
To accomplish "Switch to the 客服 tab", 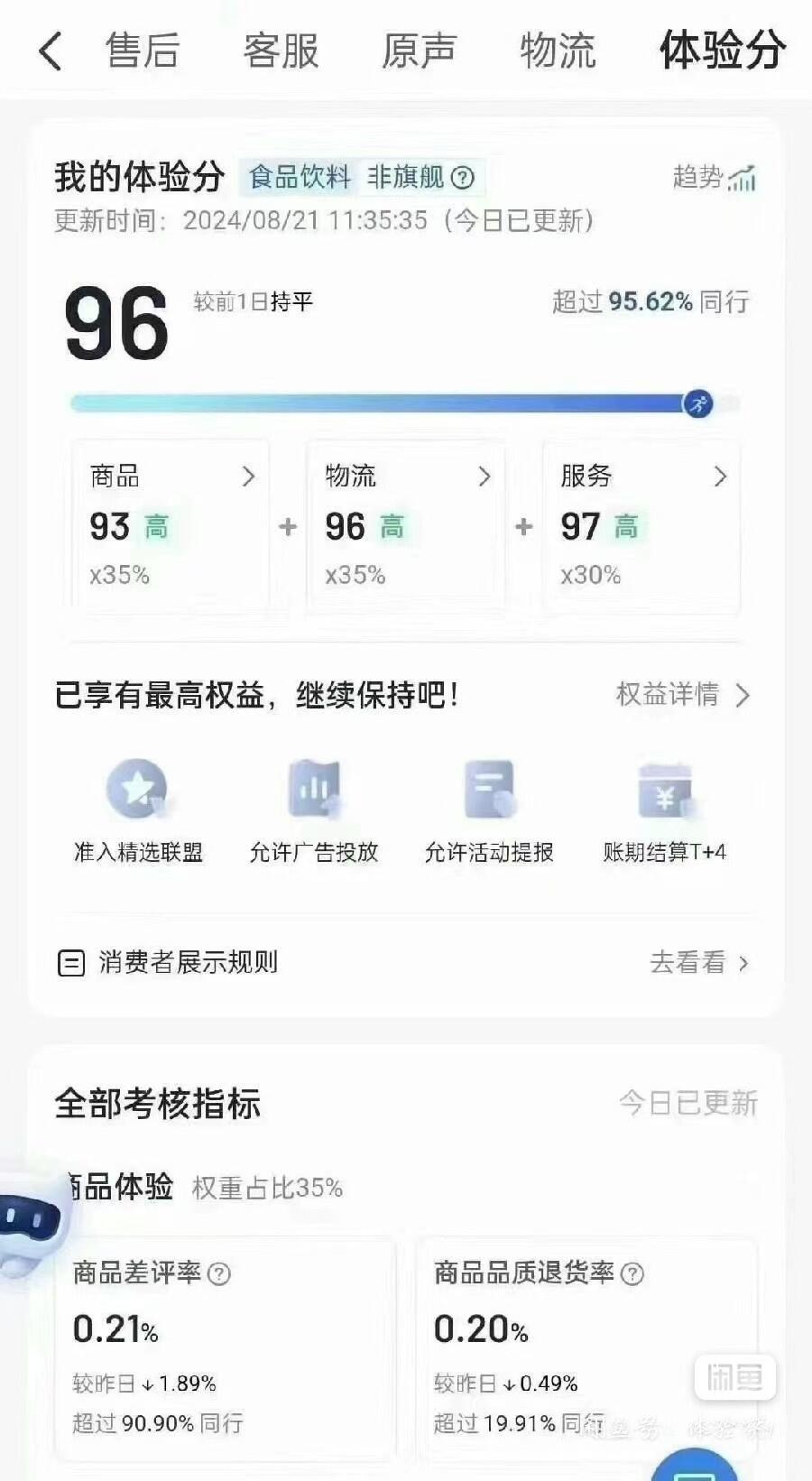I will pyautogui.click(x=281, y=51).
